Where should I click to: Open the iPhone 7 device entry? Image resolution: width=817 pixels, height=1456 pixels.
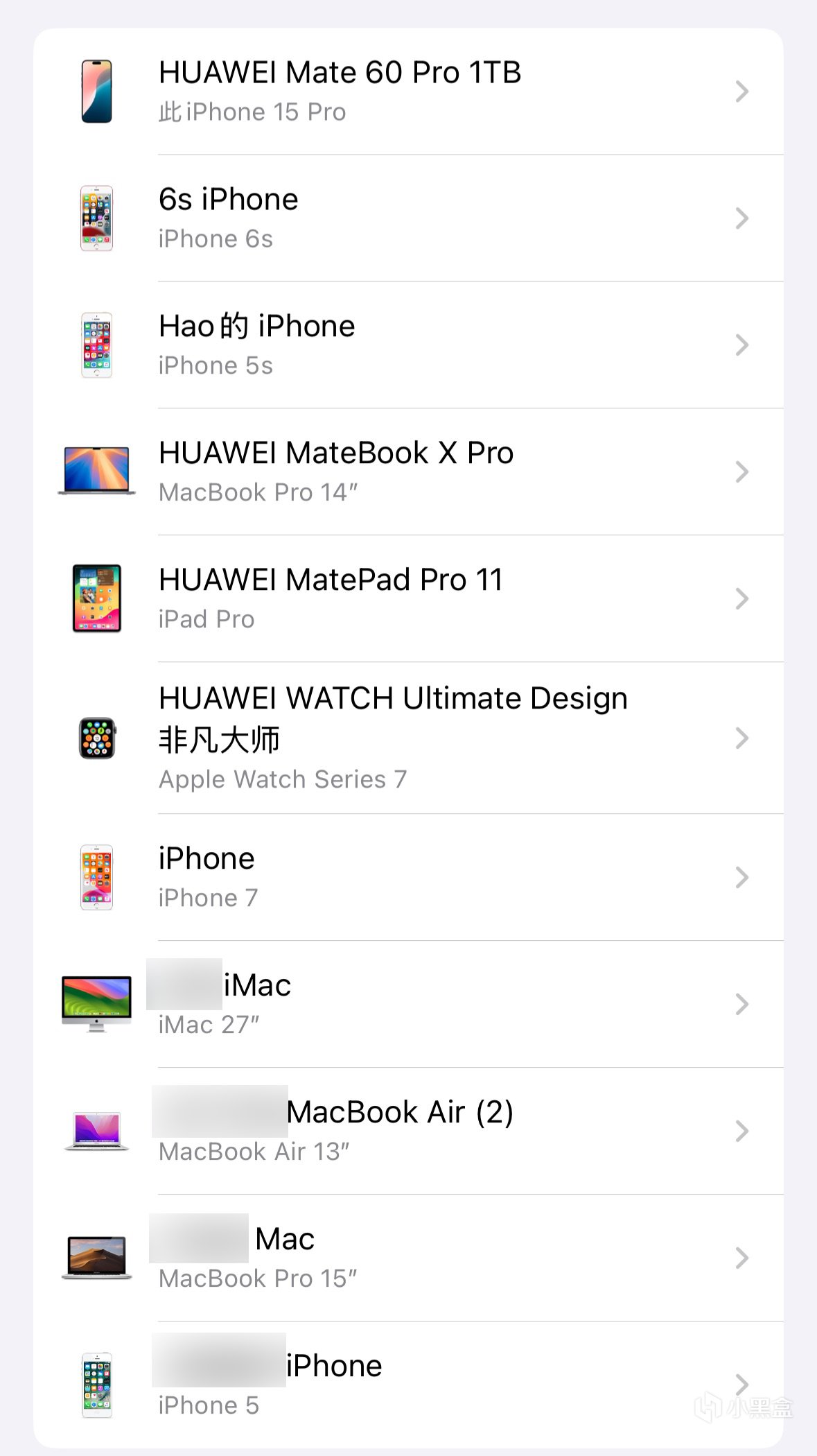tap(408, 877)
